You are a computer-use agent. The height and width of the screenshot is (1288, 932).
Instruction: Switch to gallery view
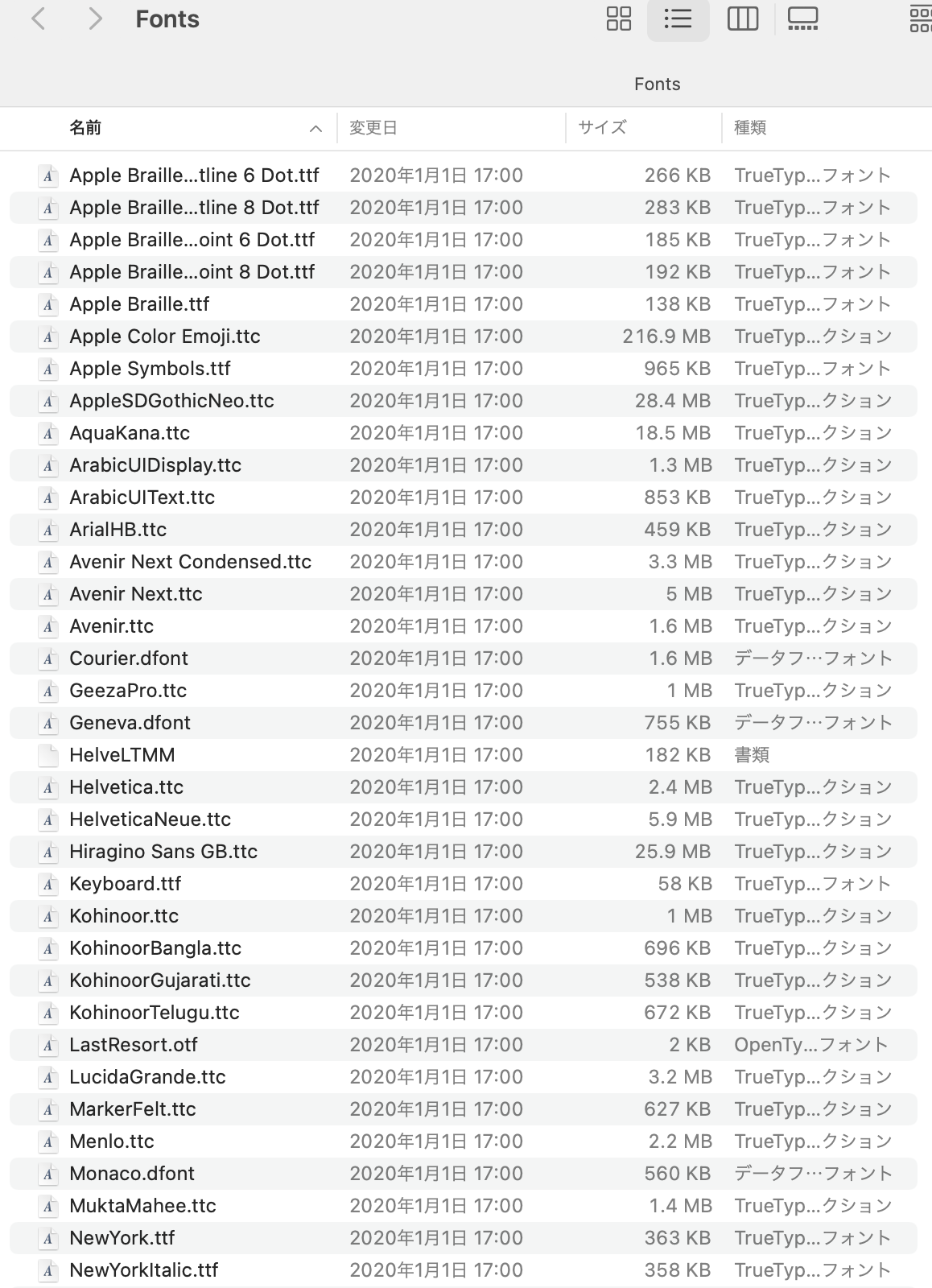802,19
